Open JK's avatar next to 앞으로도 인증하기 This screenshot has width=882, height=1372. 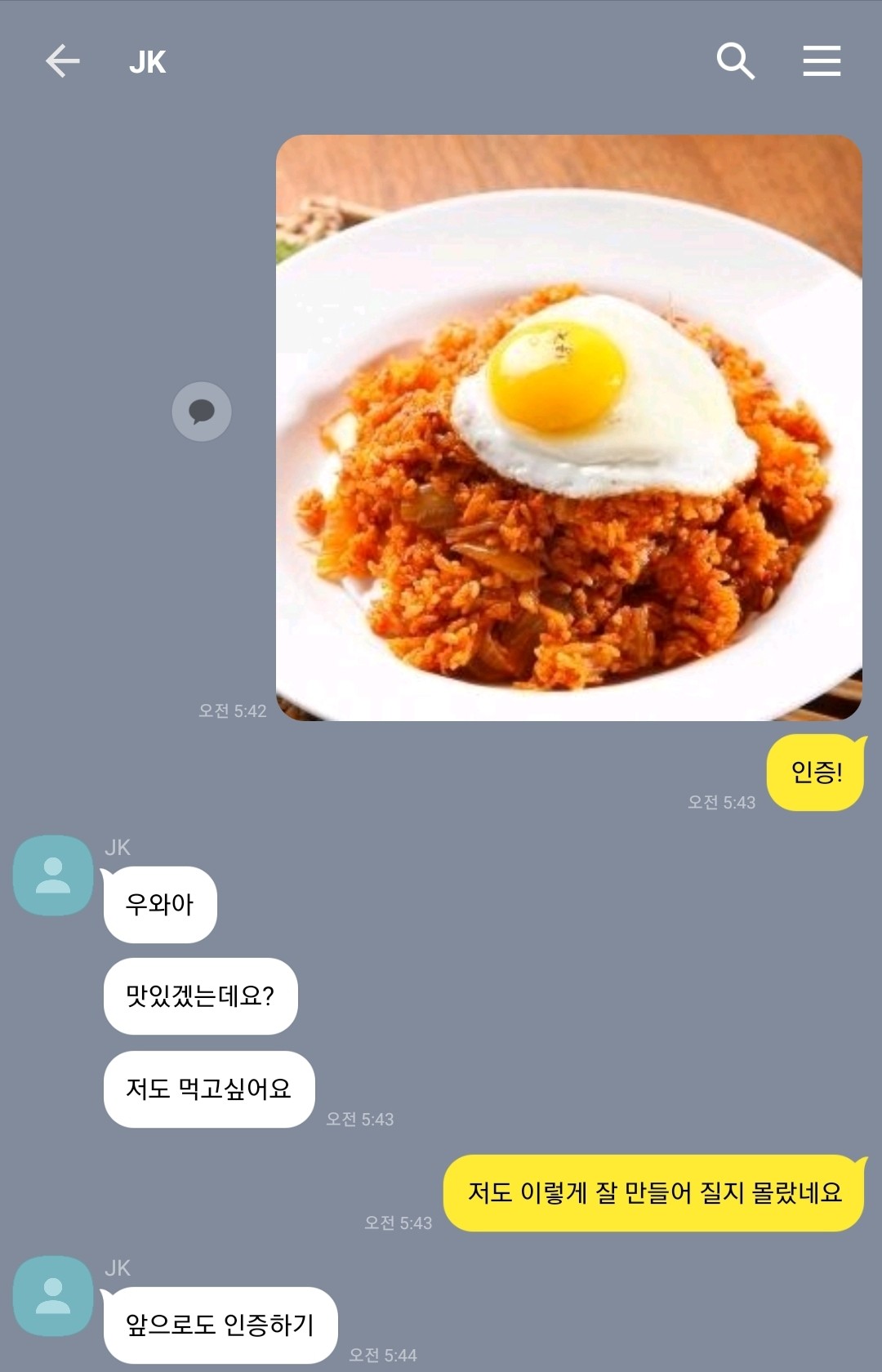coord(53,1296)
